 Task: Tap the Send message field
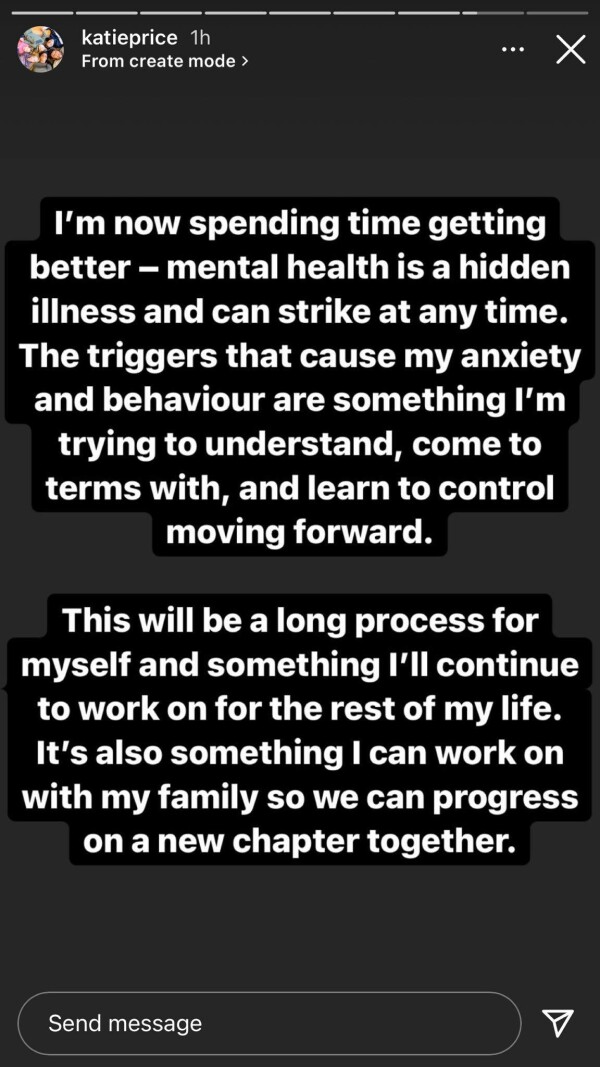(269, 1023)
